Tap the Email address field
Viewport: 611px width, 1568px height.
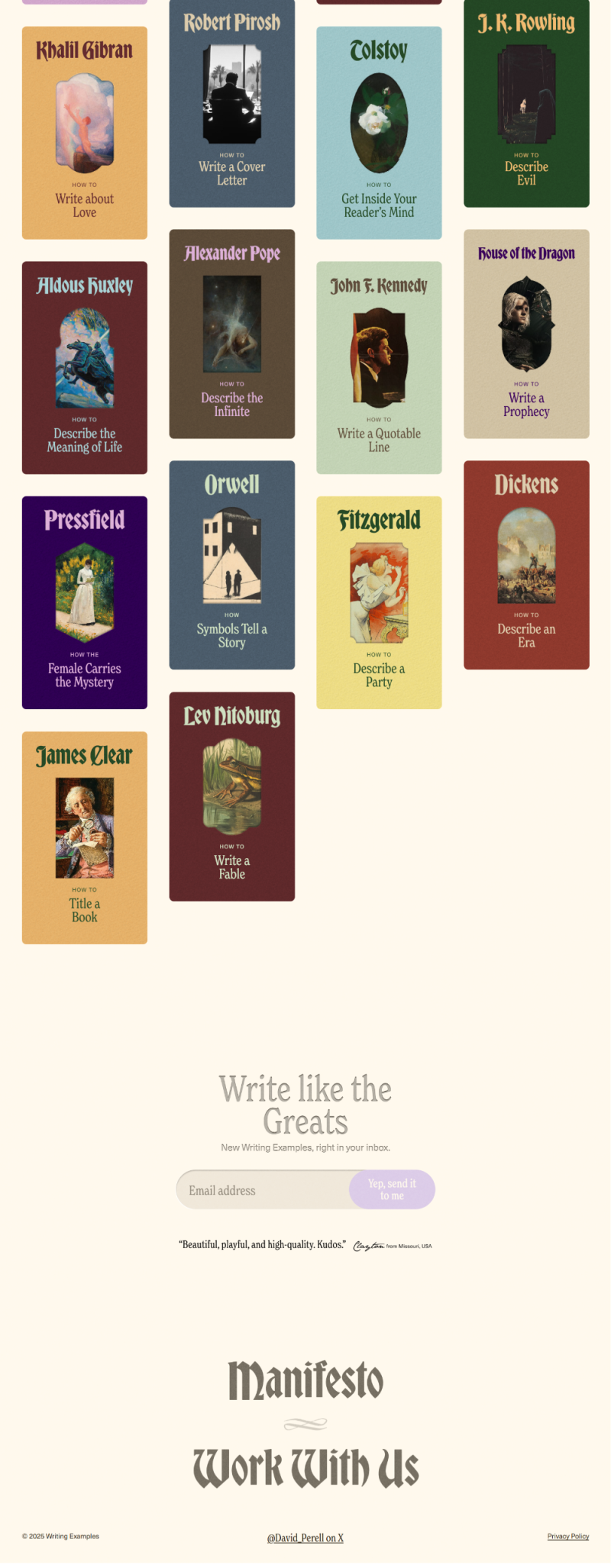(263, 1190)
